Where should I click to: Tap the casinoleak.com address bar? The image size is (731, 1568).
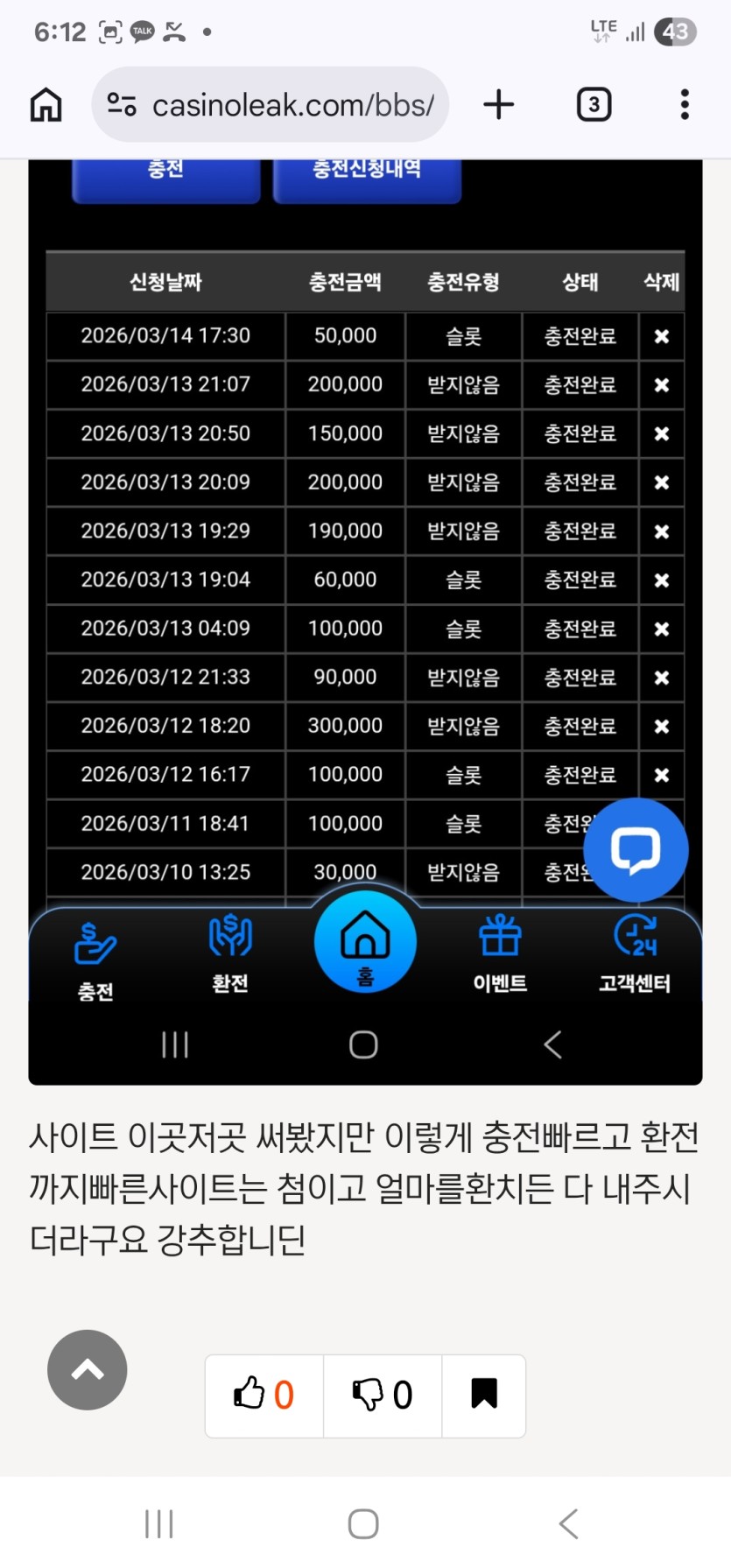(x=271, y=105)
